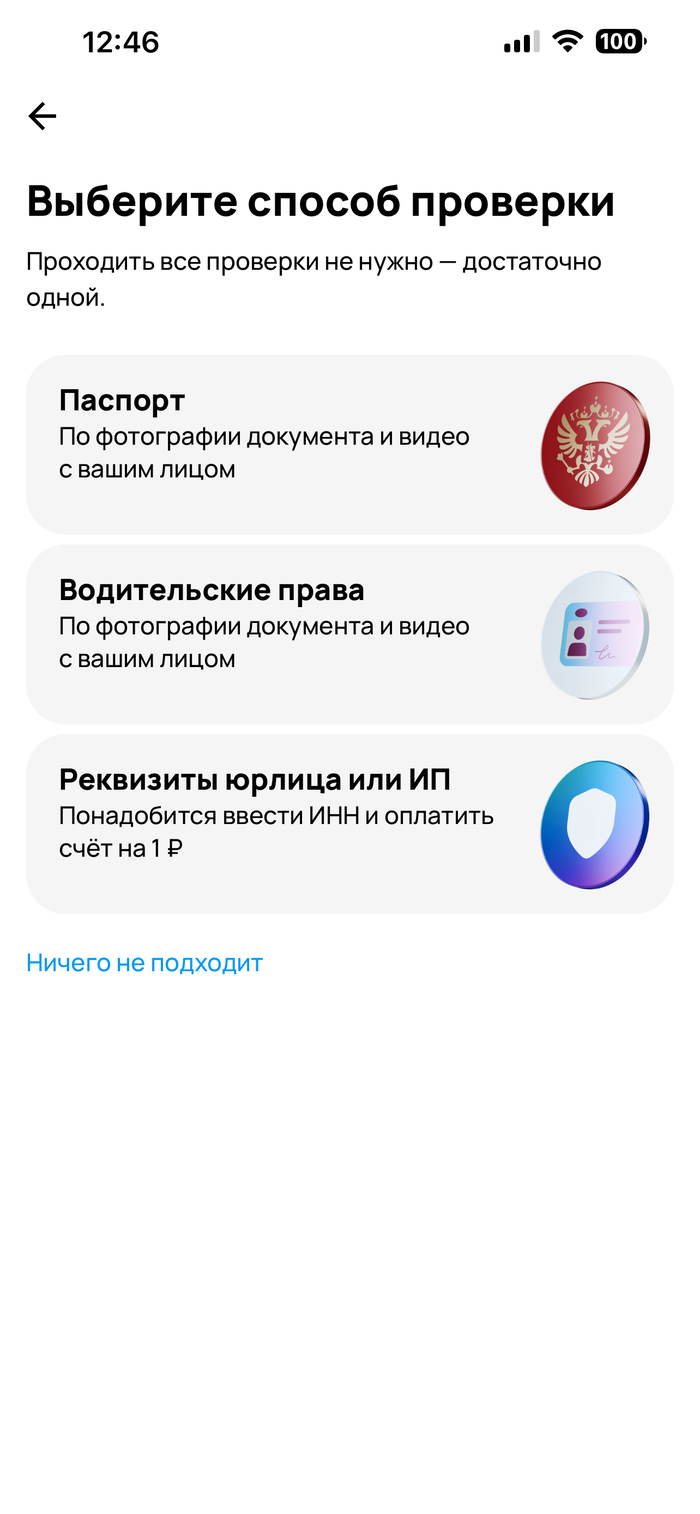Image resolution: width=700 pixels, height=1514 pixels.
Task: Choose the Паспорт verification option
Action: 349,444
